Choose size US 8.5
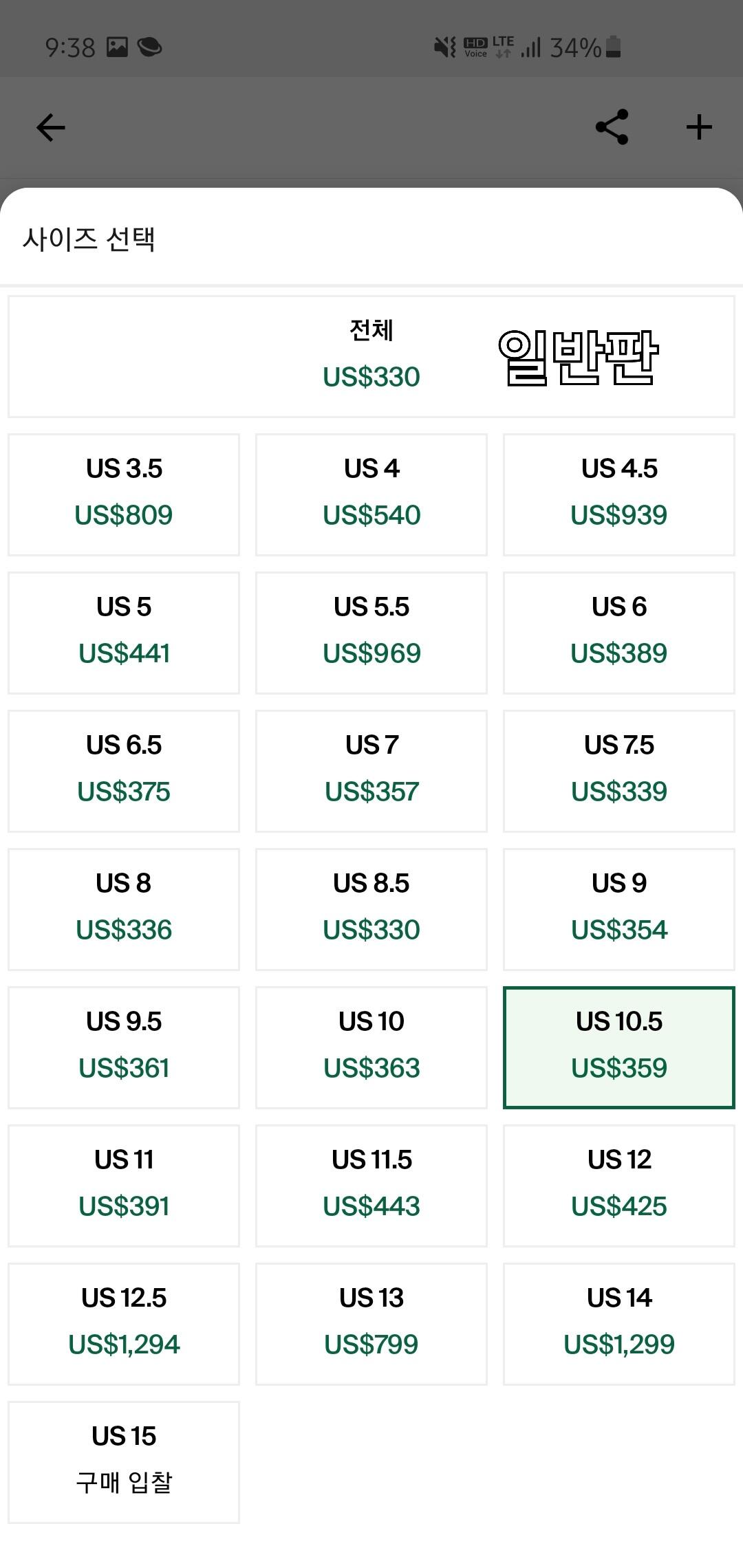 tap(371, 908)
